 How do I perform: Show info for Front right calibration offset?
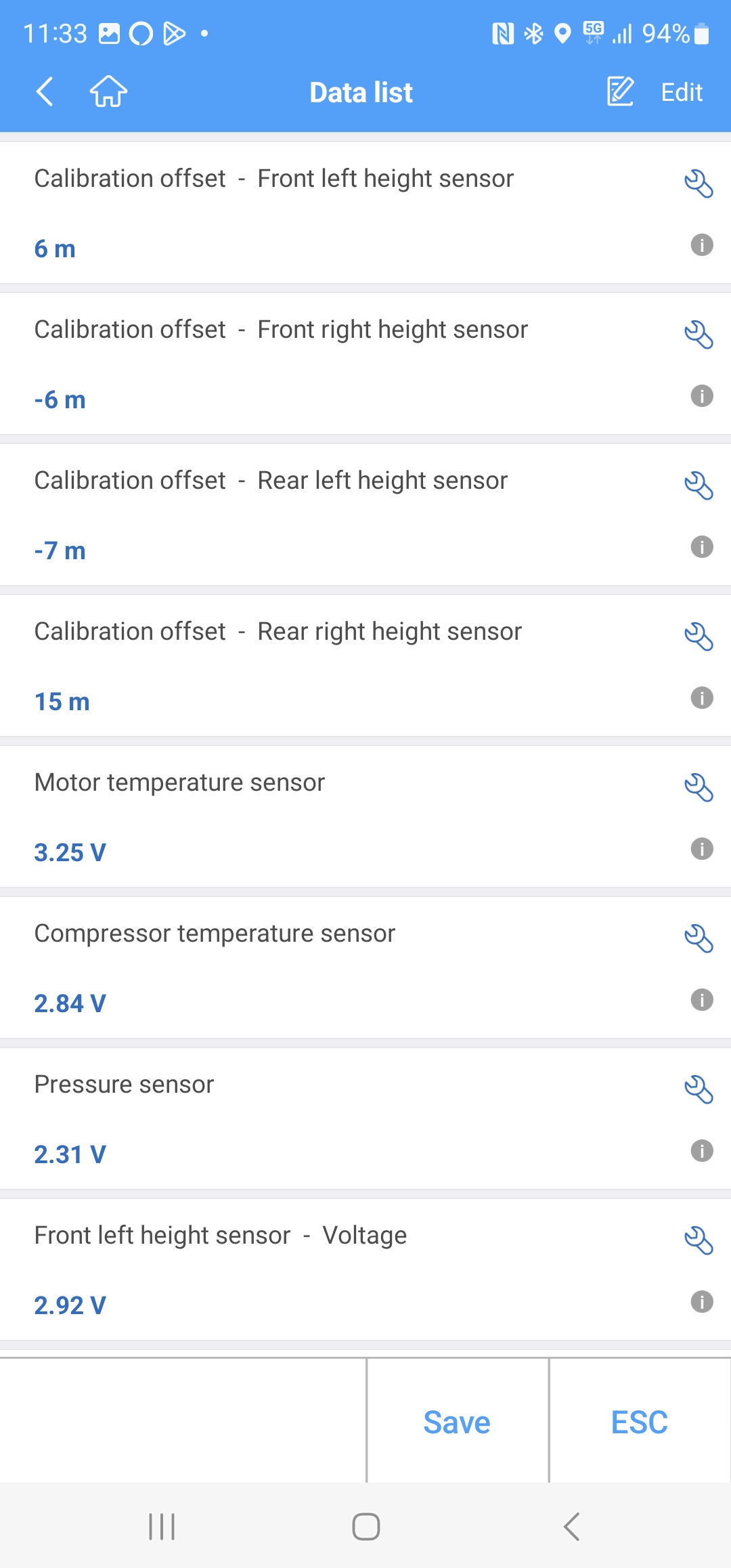coord(702,395)
